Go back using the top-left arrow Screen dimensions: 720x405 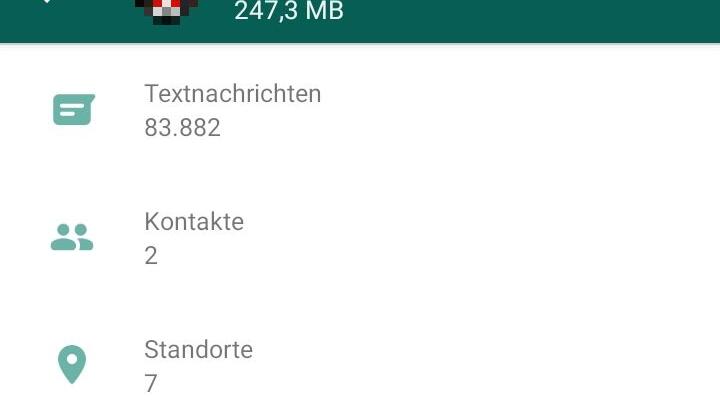coord(44,3)
